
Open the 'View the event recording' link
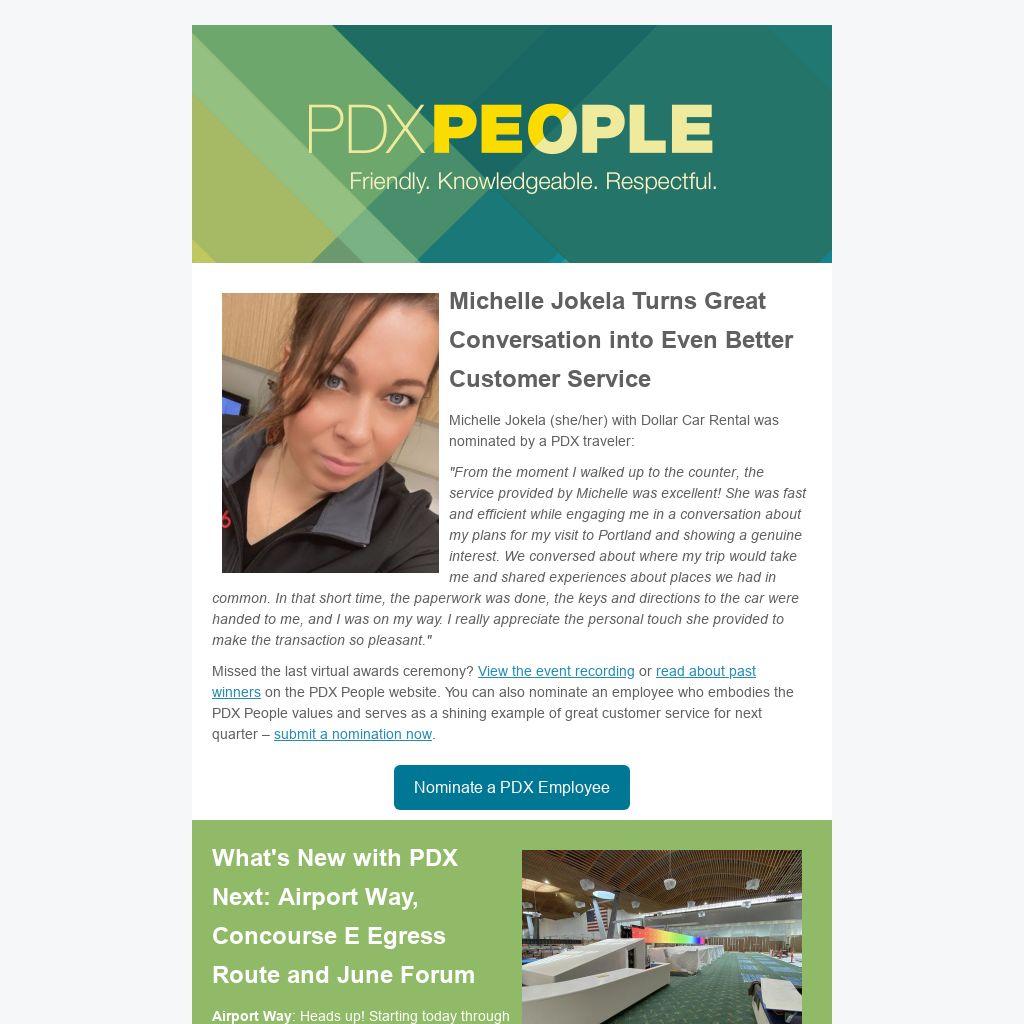coord(556,671)
